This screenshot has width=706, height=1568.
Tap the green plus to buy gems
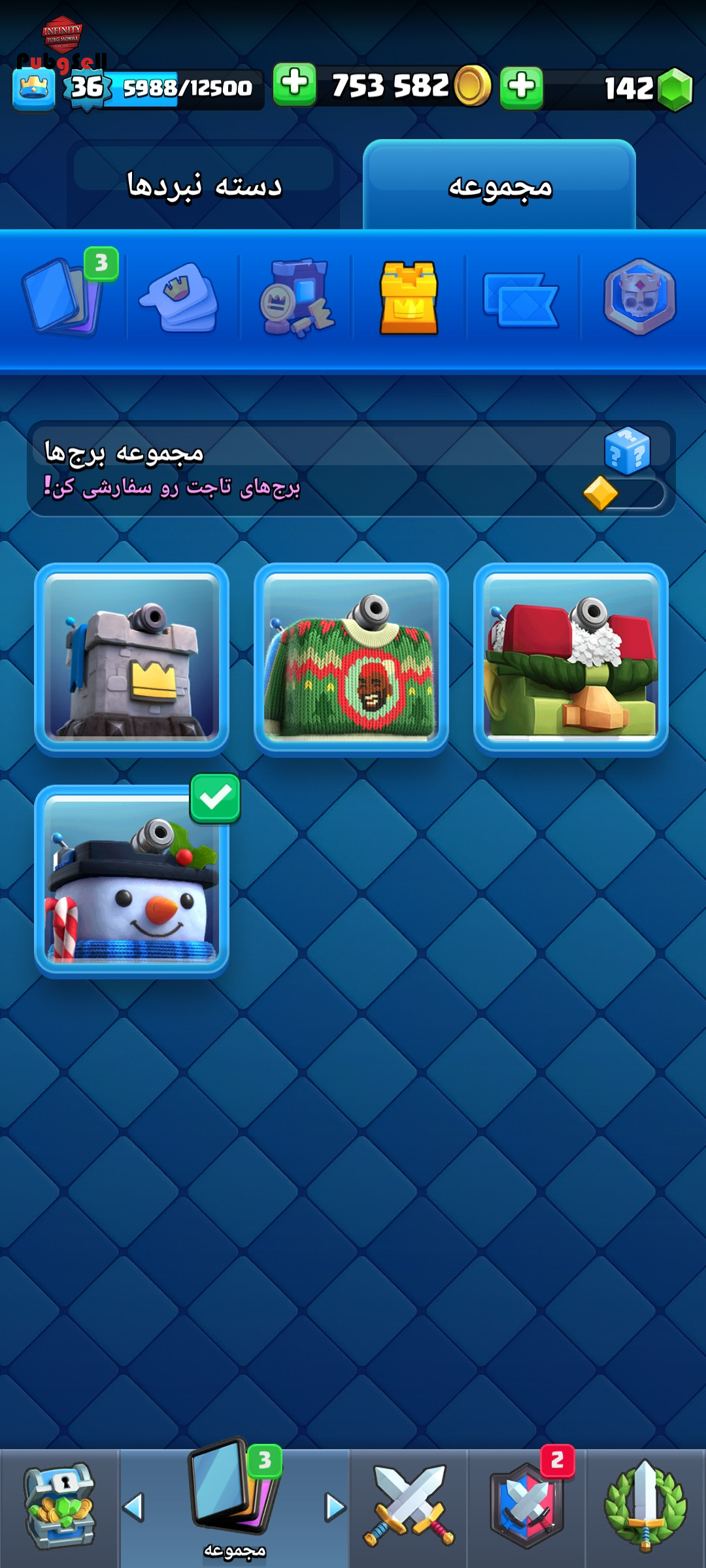pos(522,87)
